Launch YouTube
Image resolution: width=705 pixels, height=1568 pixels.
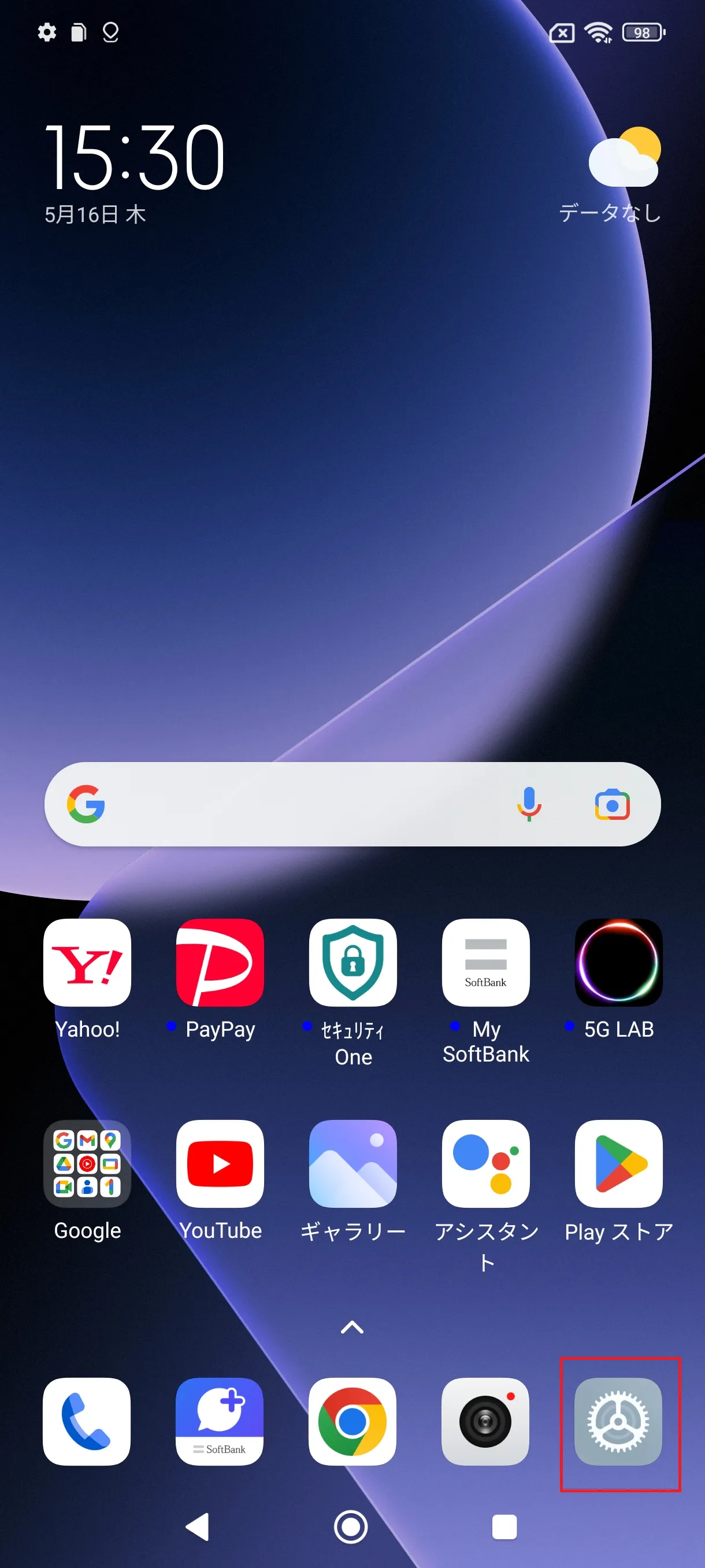click(220, 1163)
